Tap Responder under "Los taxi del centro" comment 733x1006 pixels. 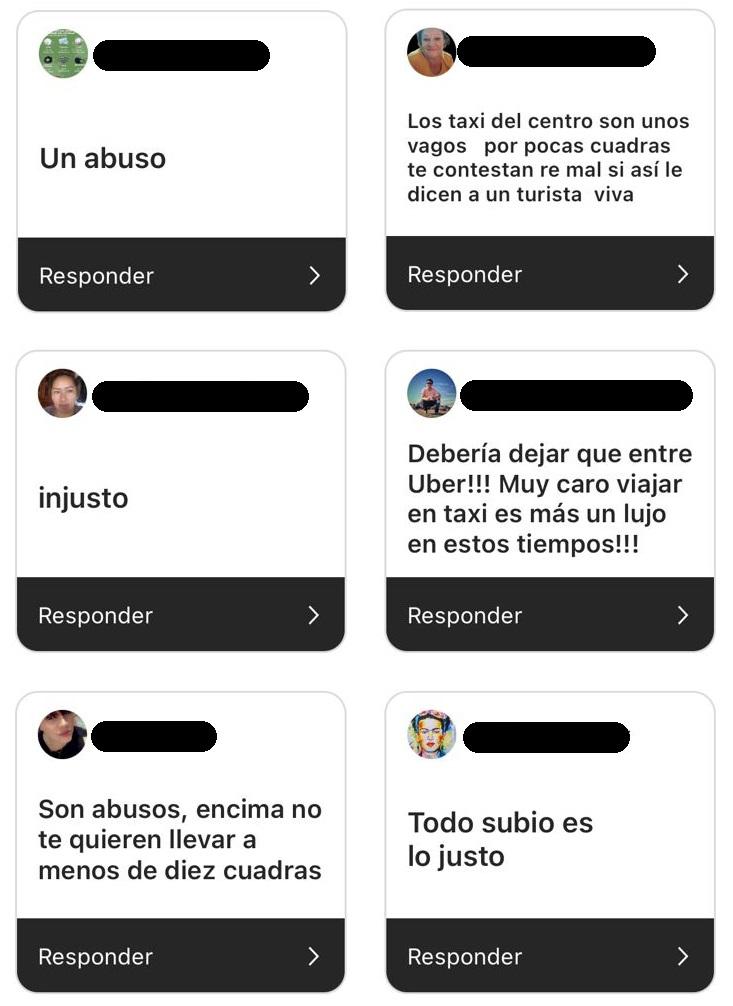(x=549, y=274)
